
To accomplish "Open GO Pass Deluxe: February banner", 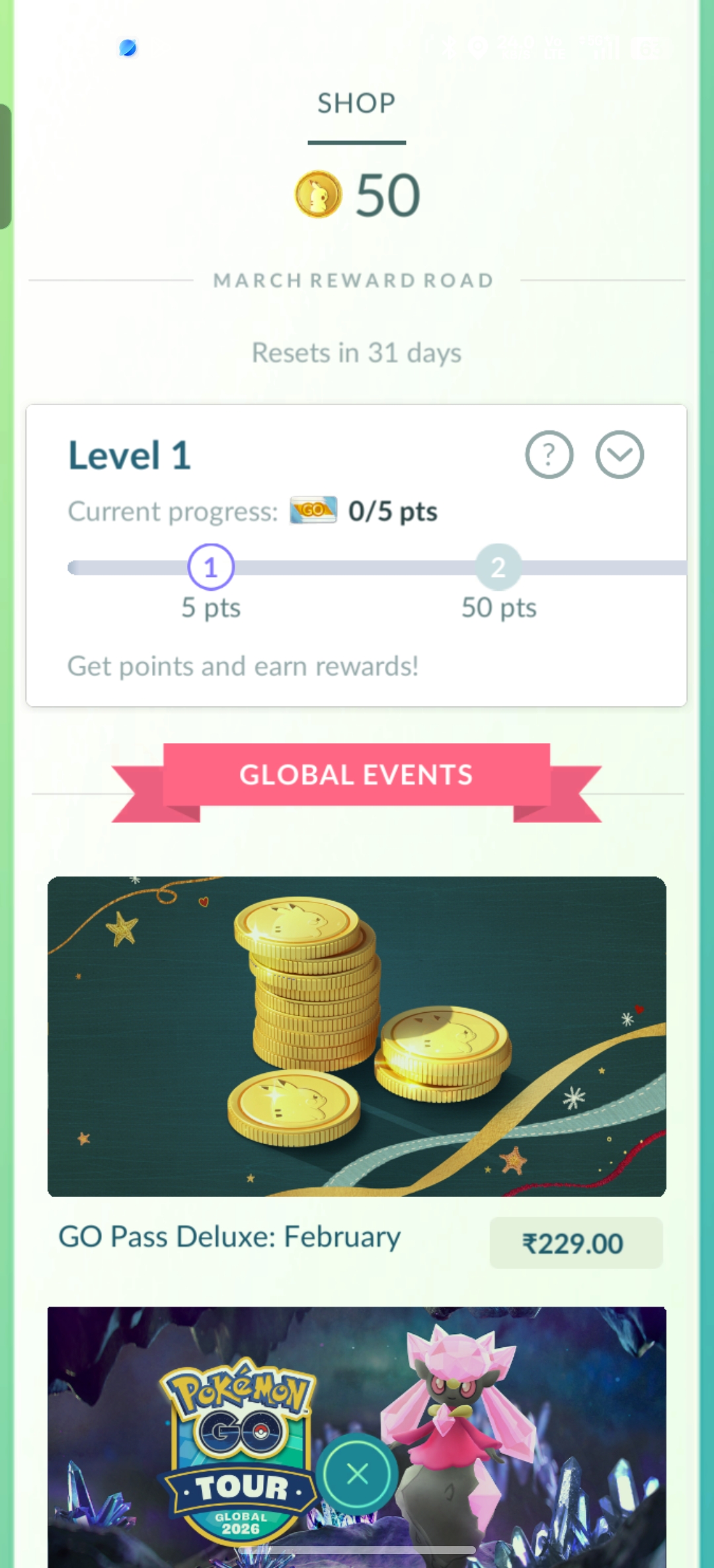I will [357, 1036].
